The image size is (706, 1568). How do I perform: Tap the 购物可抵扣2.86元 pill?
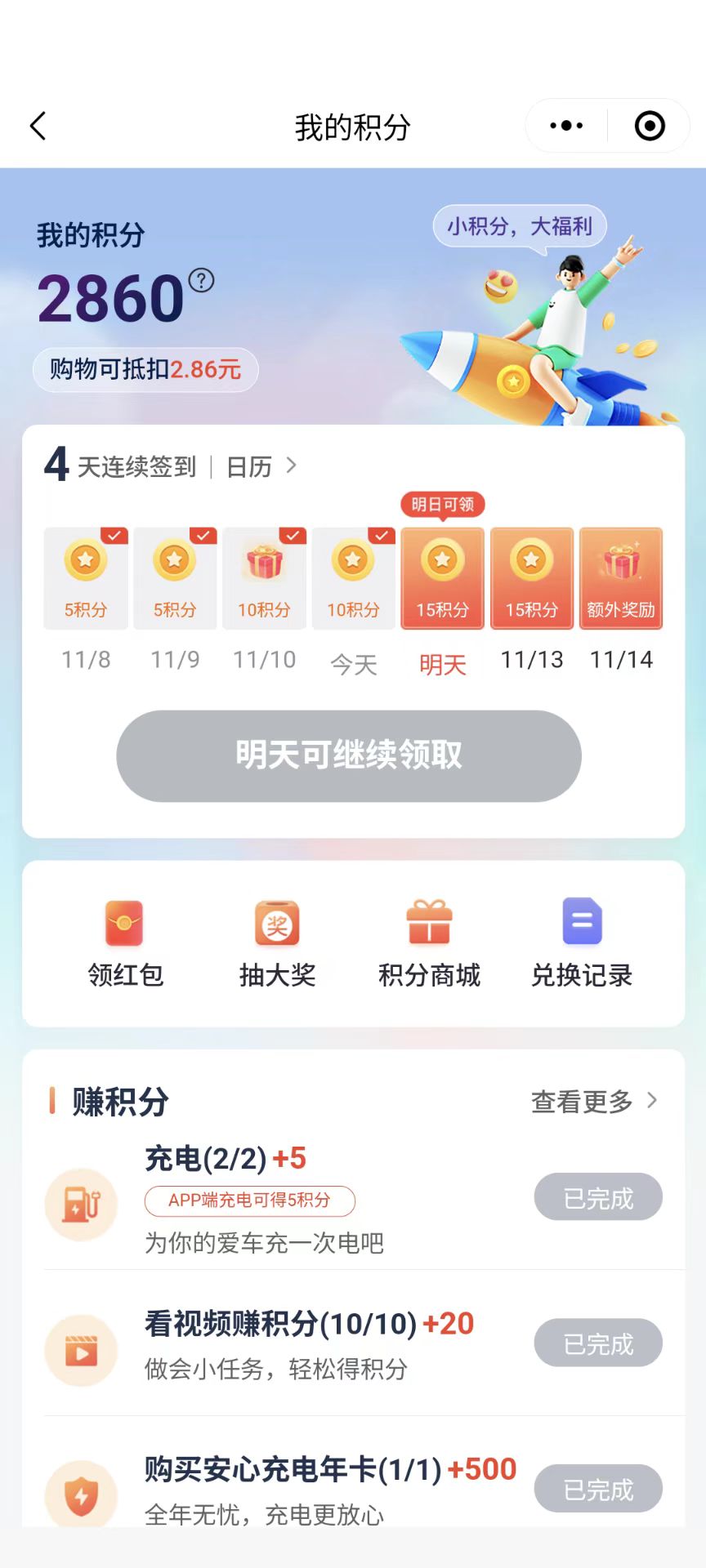coord(145,370)
